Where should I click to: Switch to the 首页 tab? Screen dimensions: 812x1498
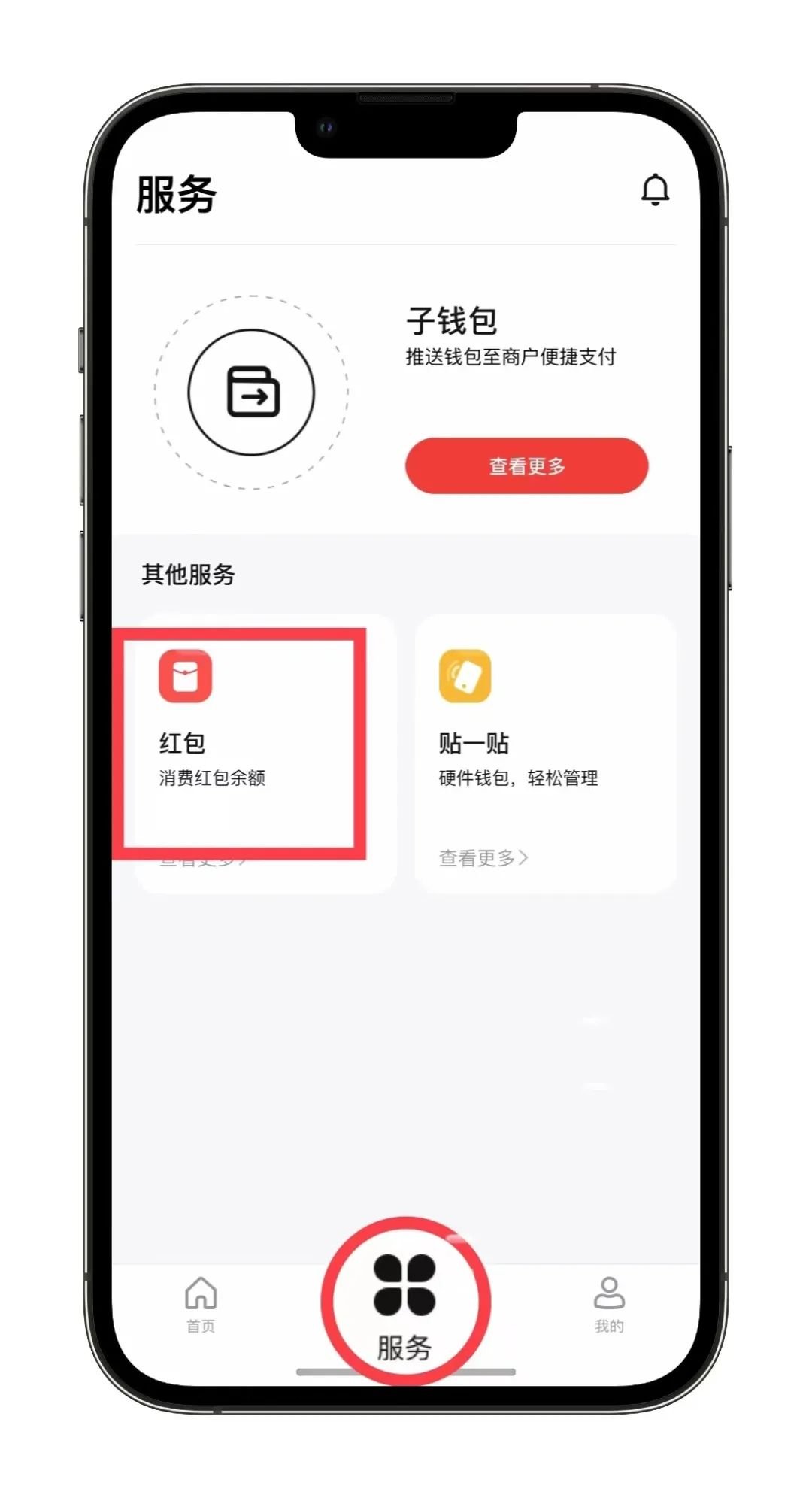click(201, 1304)
